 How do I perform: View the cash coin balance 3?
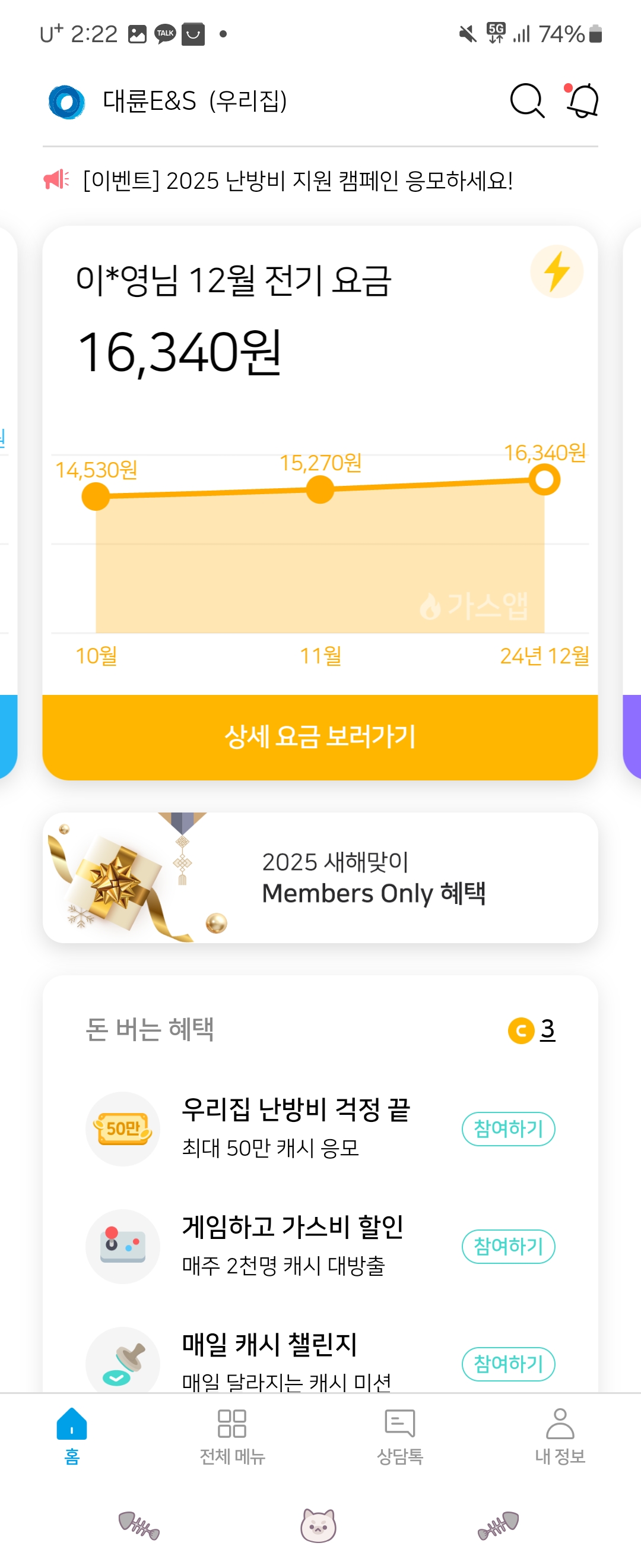click(x=533, y=1030)
